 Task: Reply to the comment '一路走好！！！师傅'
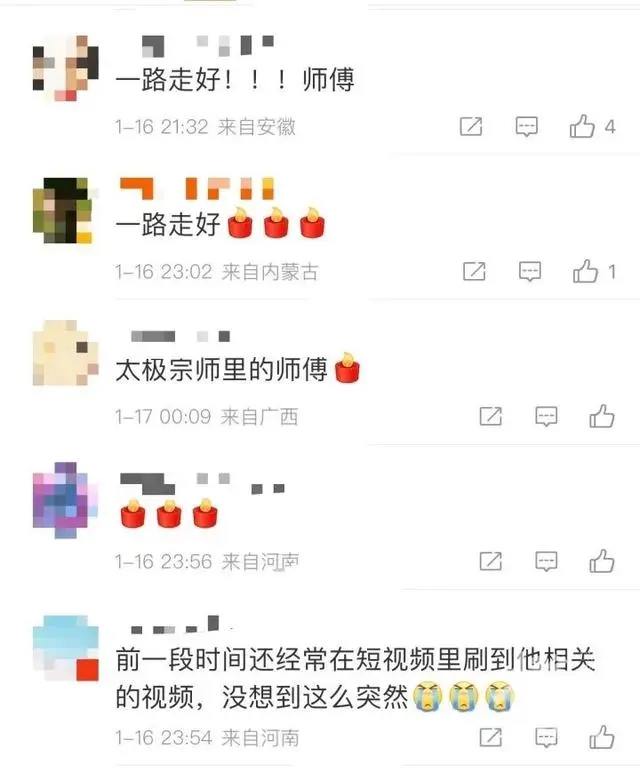527,126
